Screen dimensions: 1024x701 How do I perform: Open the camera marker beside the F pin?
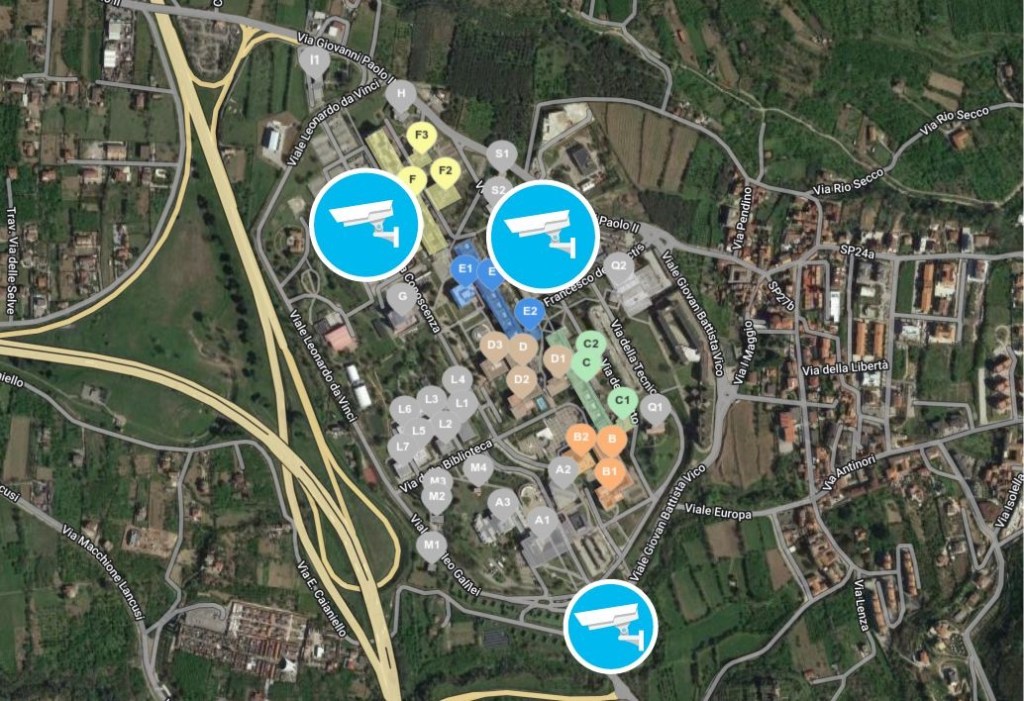(365, 224)
